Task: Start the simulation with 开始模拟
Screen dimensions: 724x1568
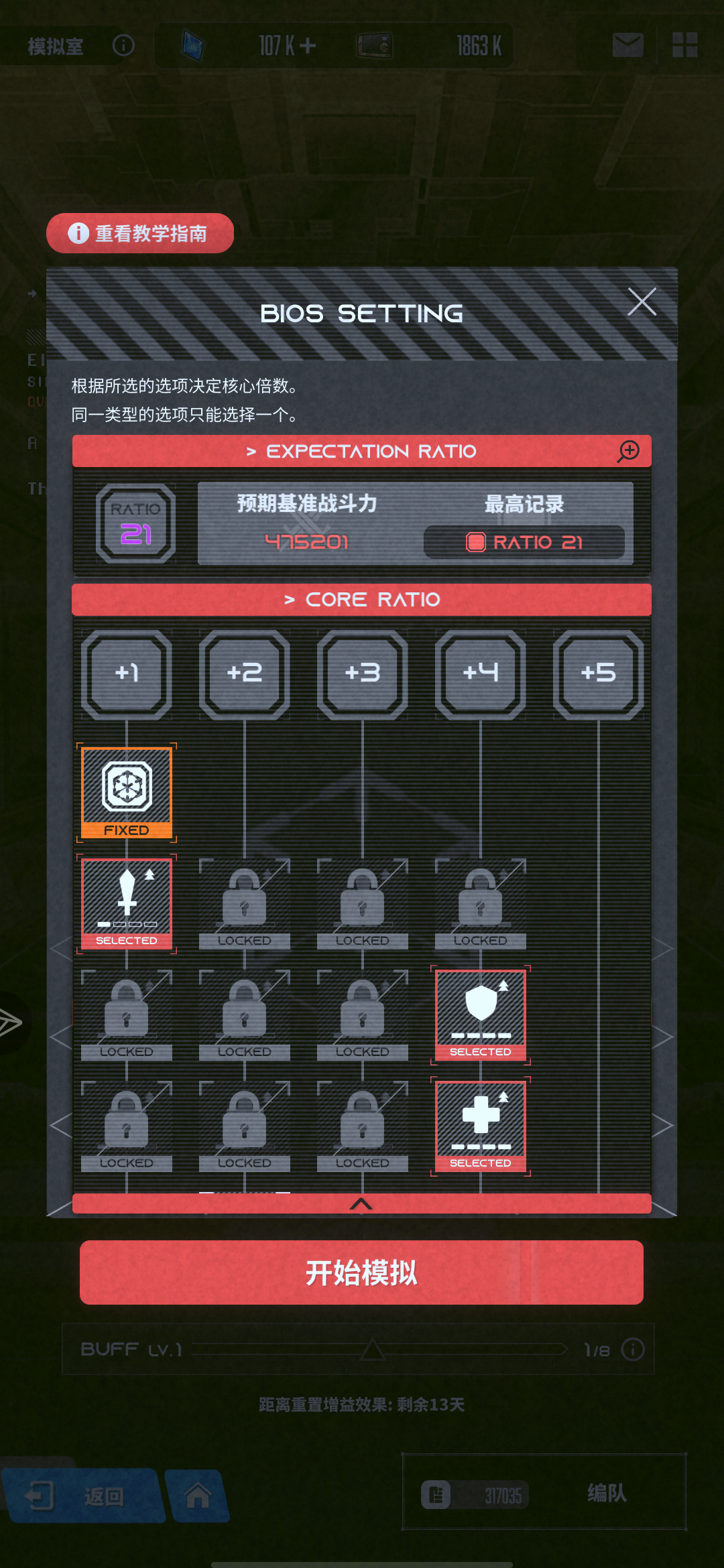Action: point(361,1272)
